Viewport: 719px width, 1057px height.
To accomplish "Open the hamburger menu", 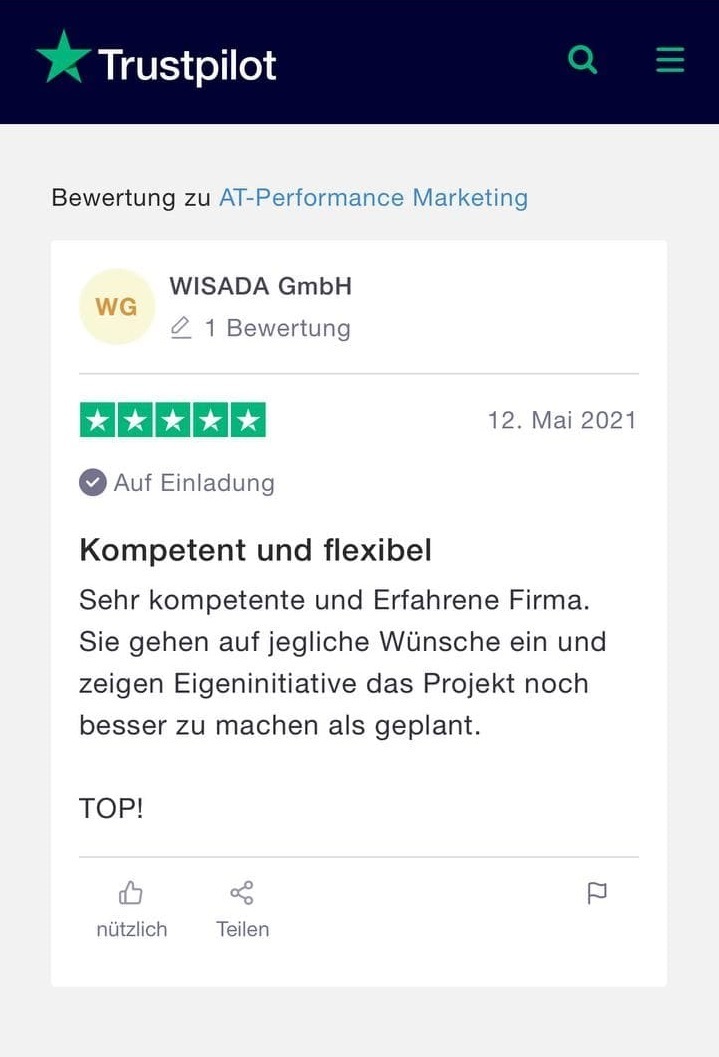I will [x=670, y=60].
